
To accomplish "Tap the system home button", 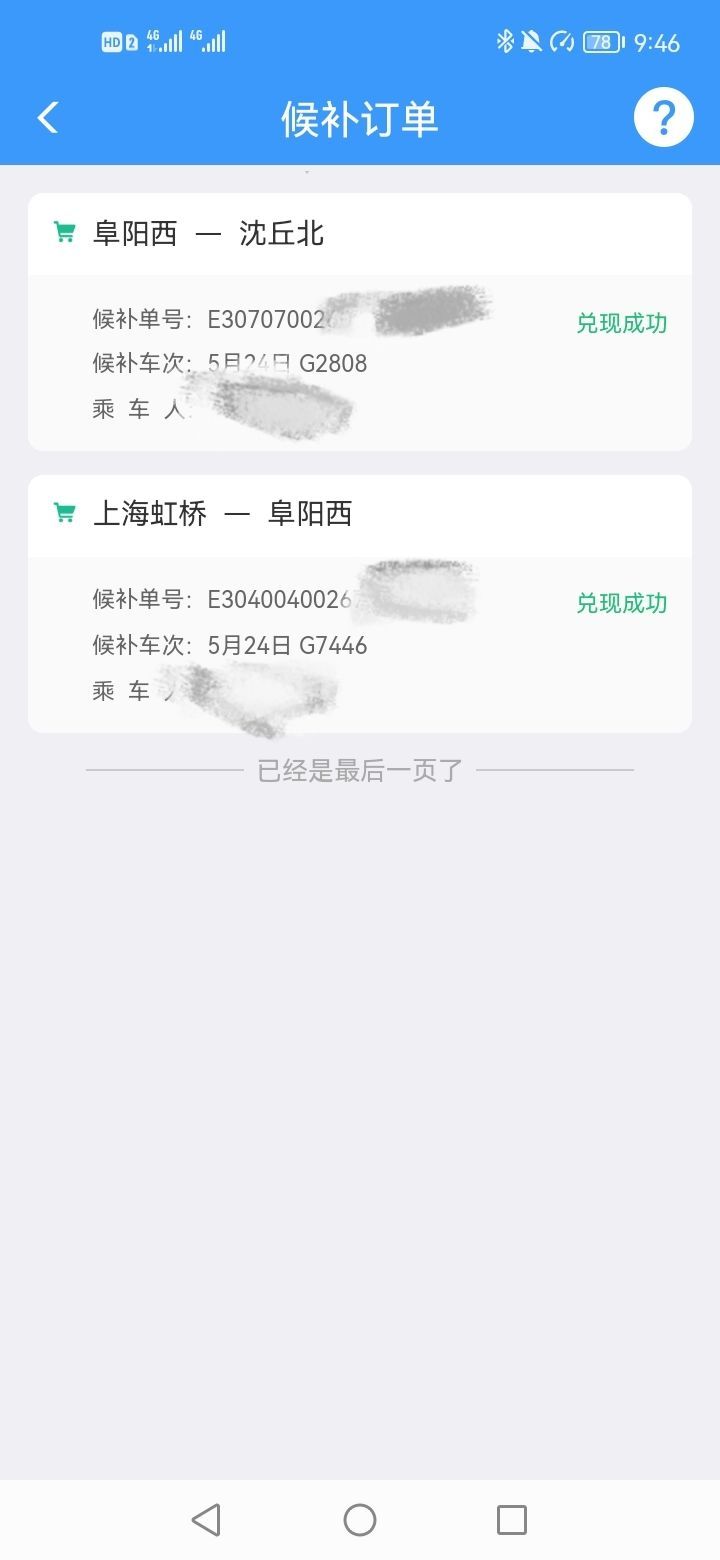I will pyautogui.click(x=360, y=1520).
